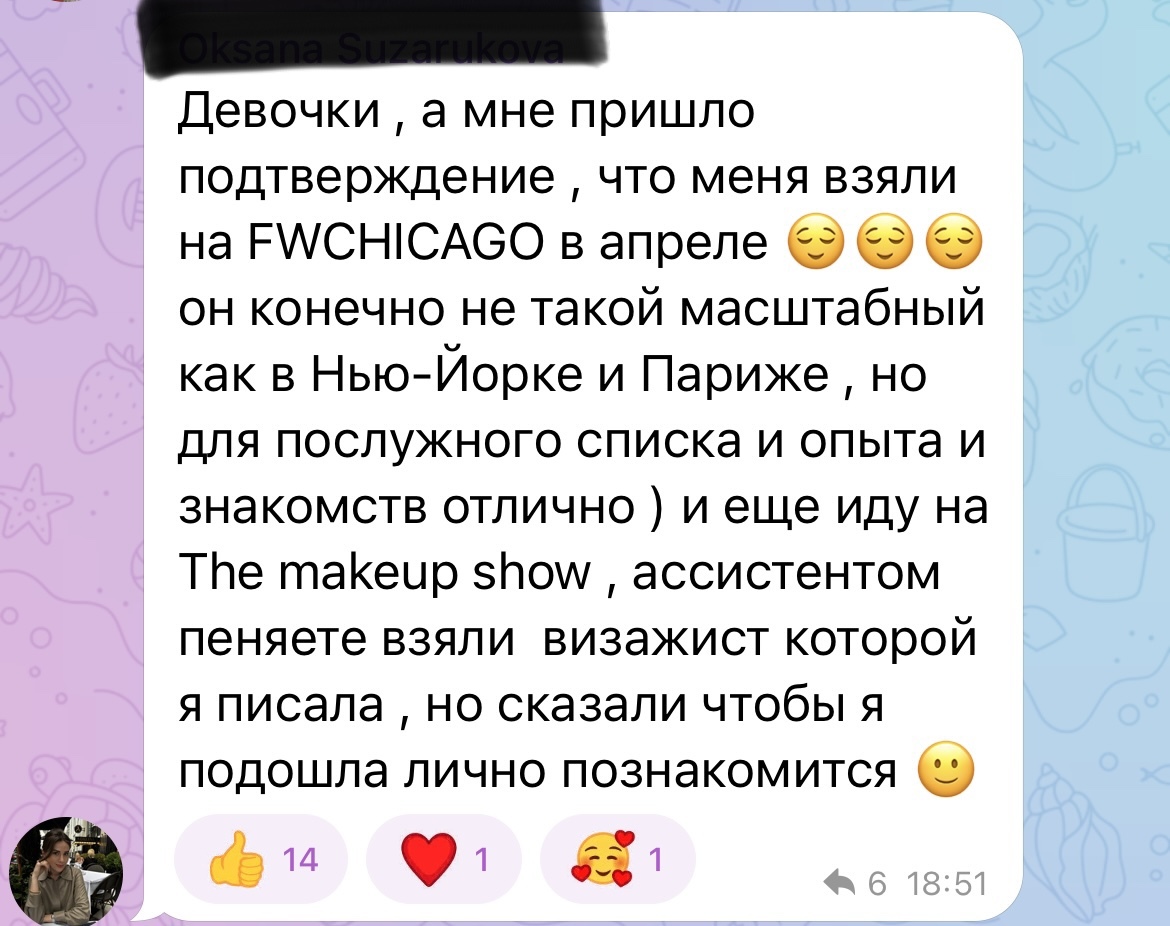Add a thumbs-up reaction with 14 votes
1170x926 pixels.
260,860
